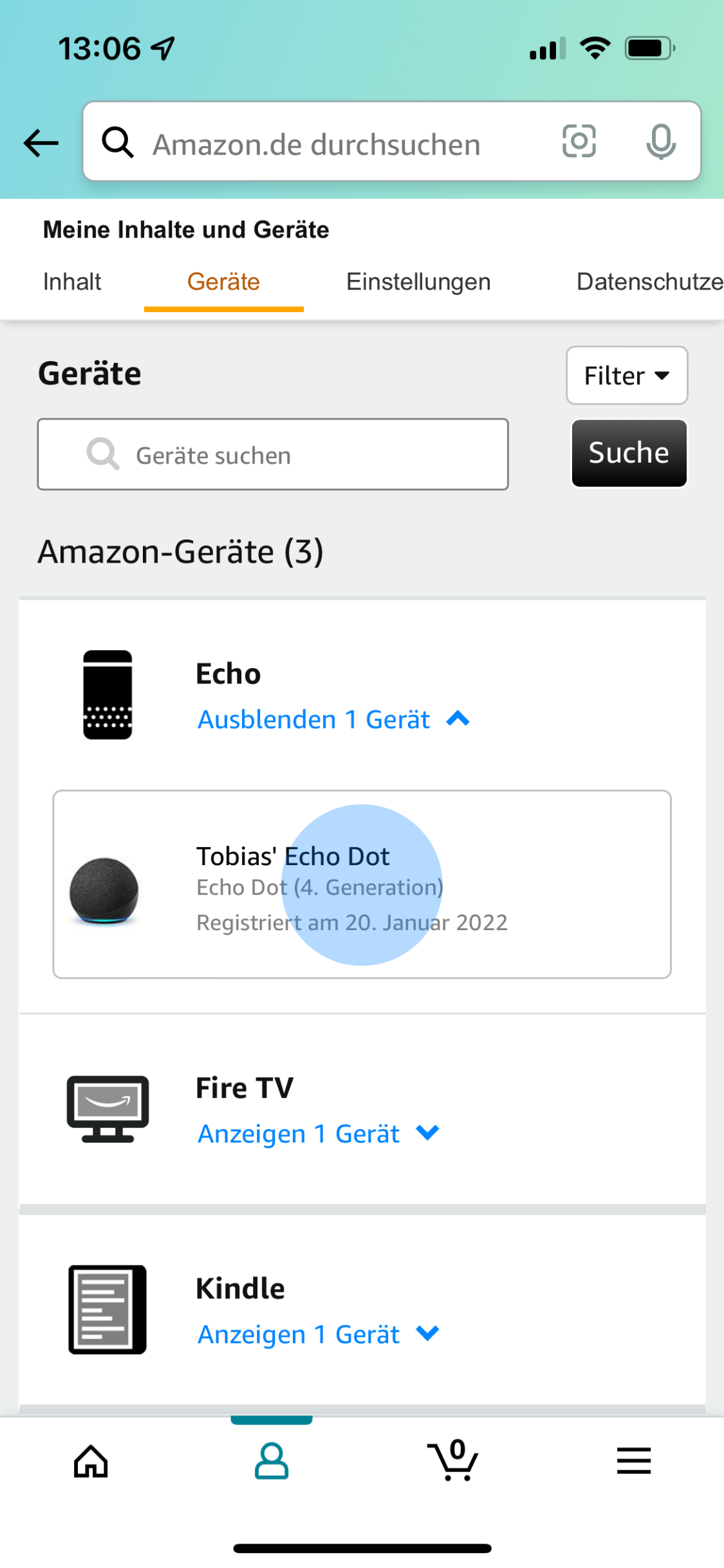Select the profile icon in bottom navigation
Screen dimensions: 724x1568
click(x=272, y=1461)
